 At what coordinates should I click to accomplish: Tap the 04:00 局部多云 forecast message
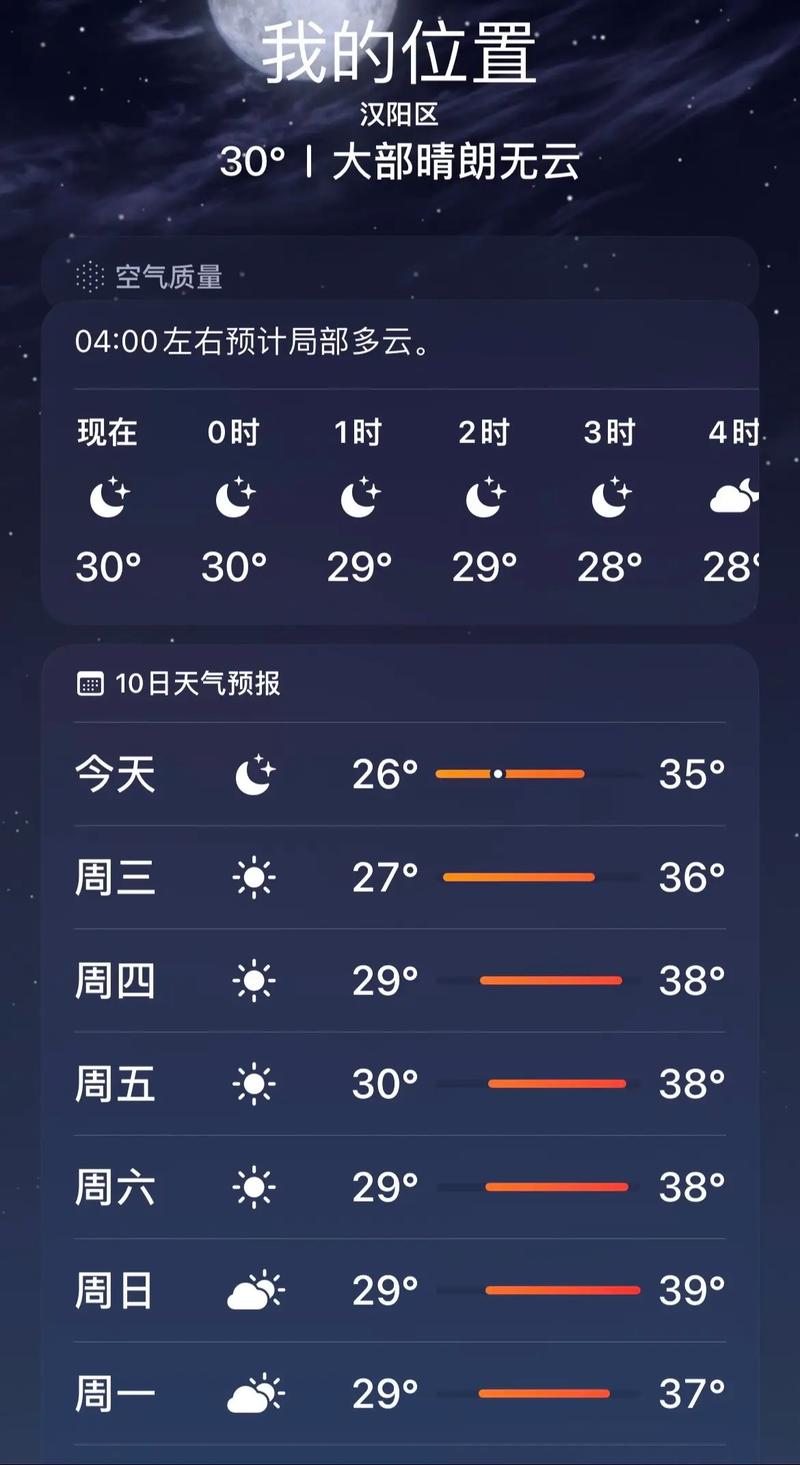point(253,341)
